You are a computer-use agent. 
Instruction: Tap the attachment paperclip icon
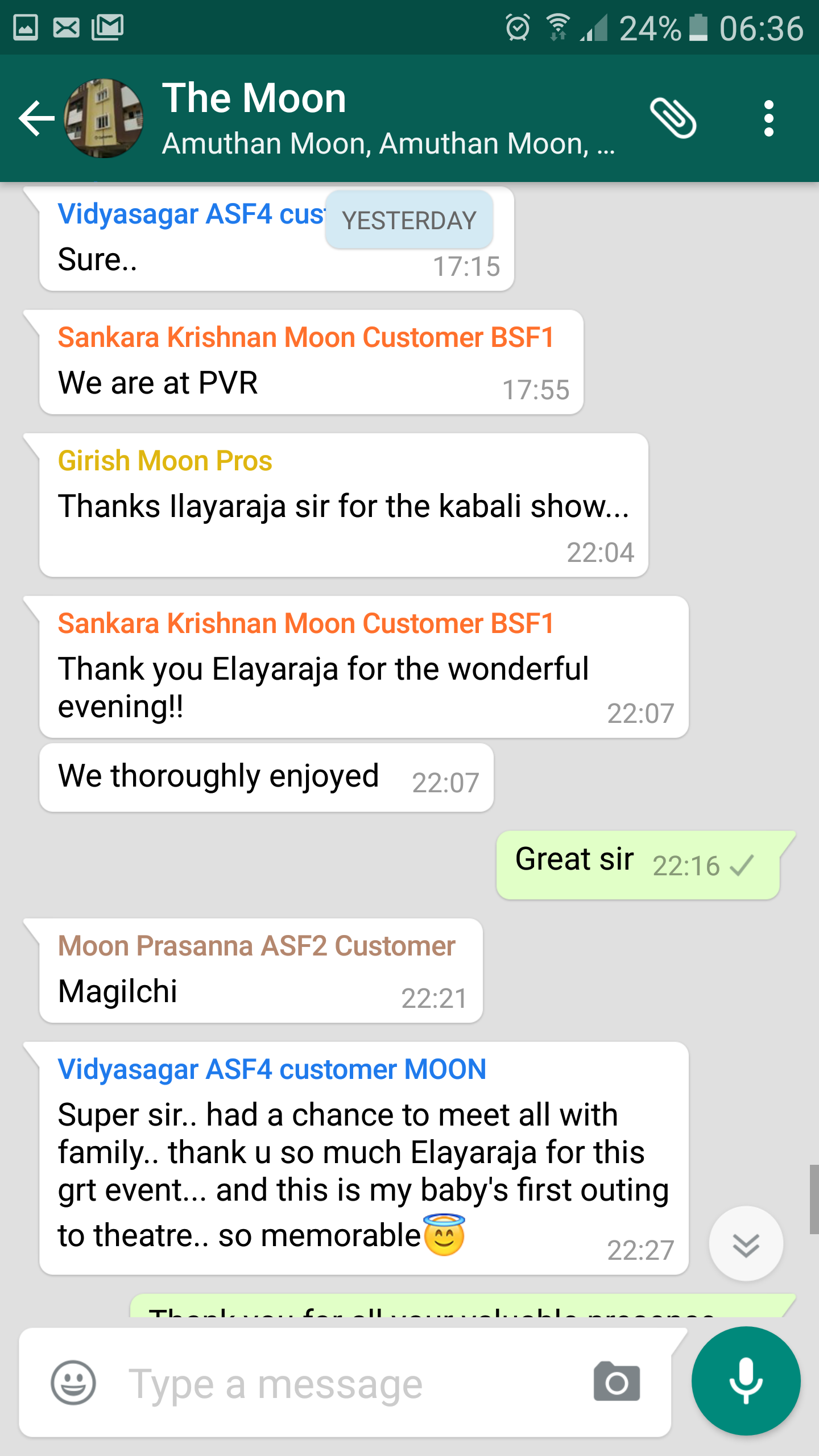pos(673,118)
